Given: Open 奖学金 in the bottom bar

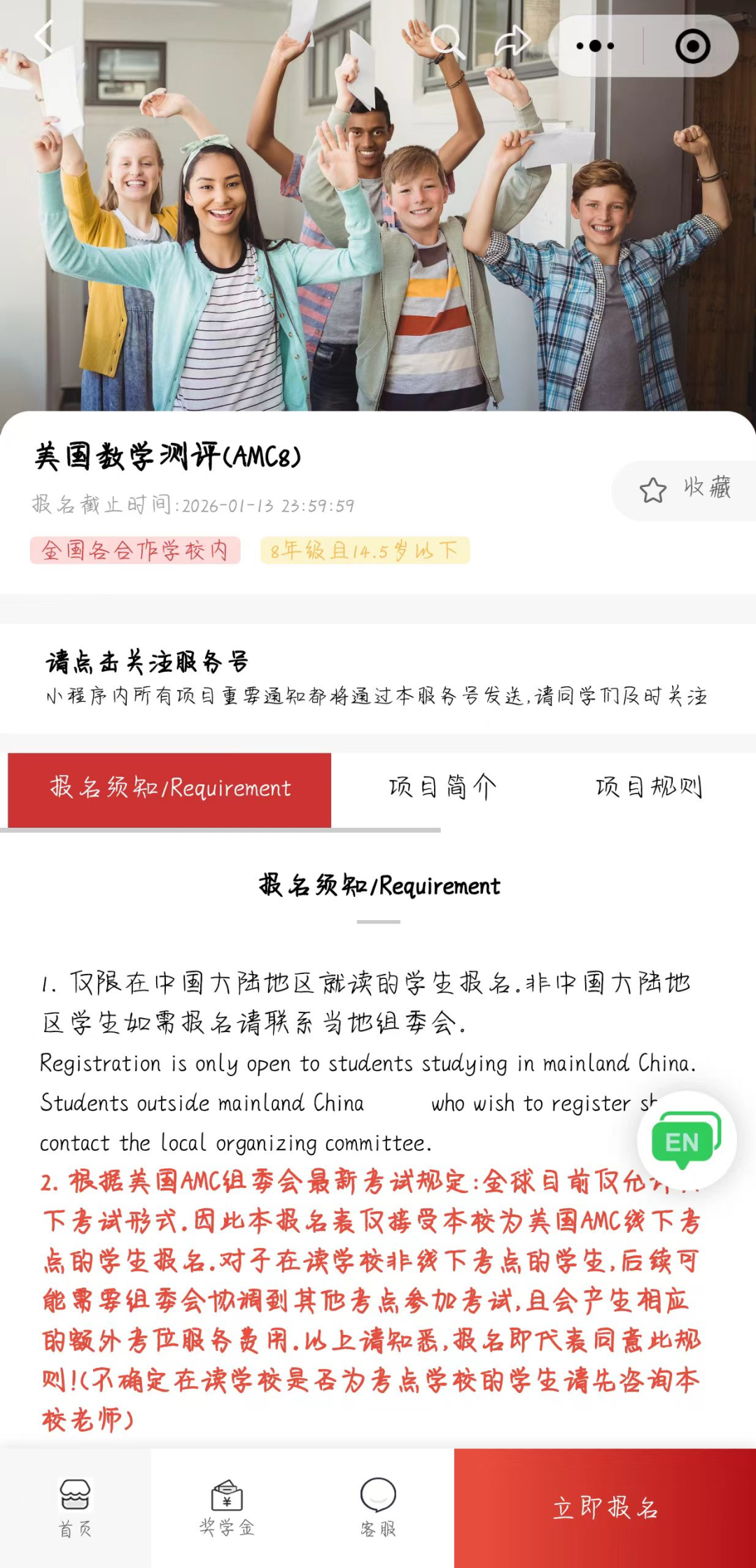Looking at the screenshot, I should pyautogui.click(x=227, y=1508).
